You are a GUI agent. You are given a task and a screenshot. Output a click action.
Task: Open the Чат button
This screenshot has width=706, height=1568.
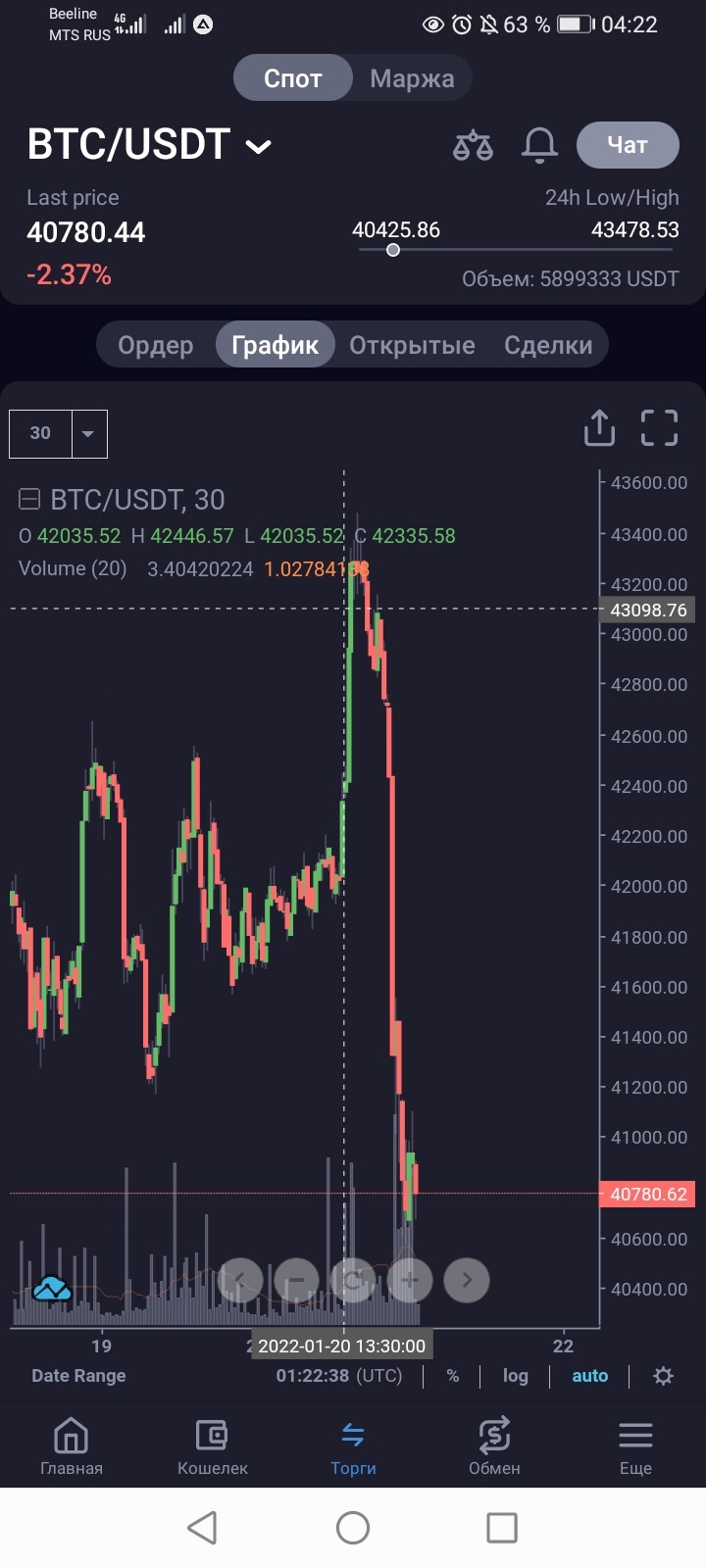(628, 145)
